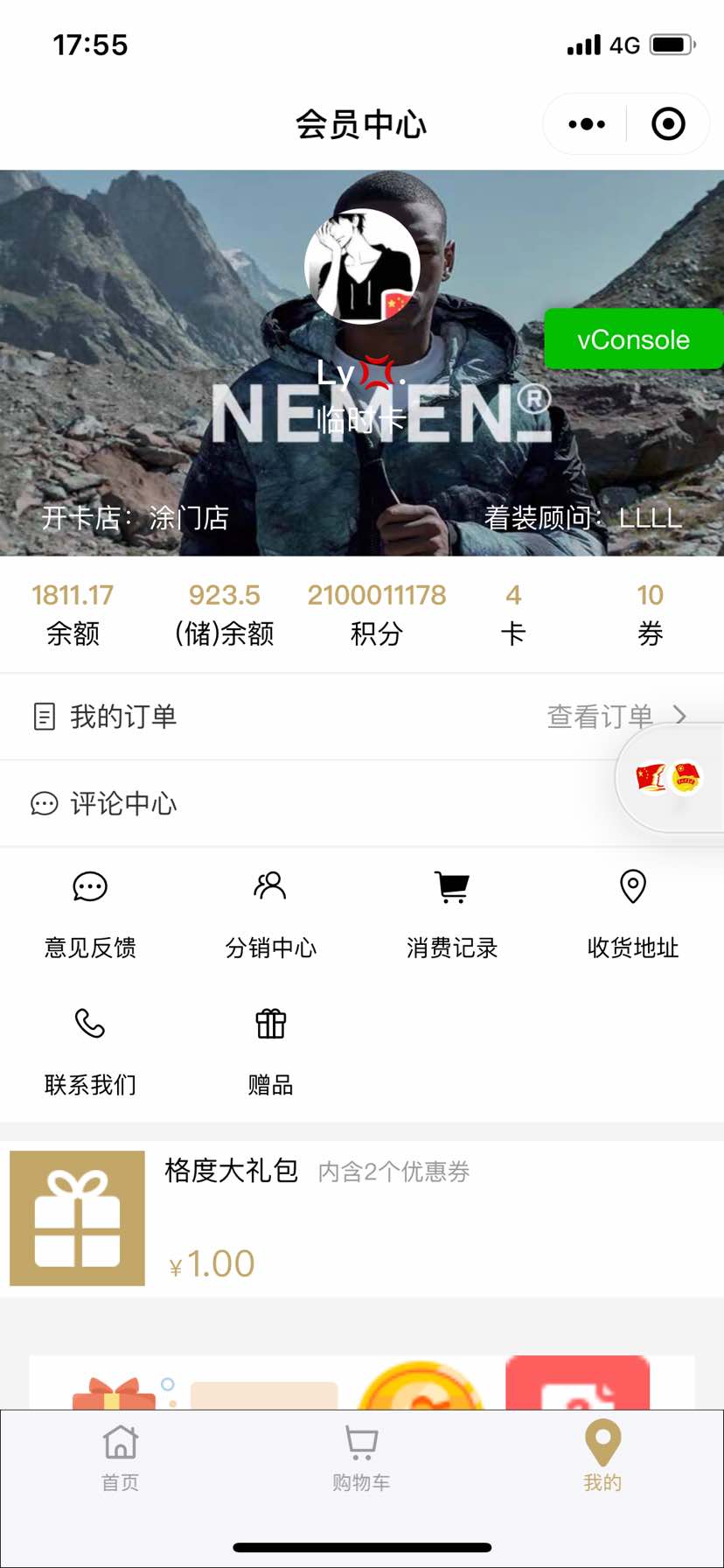
Task: Open the mini program overflow menu
Action: point(586,124)
